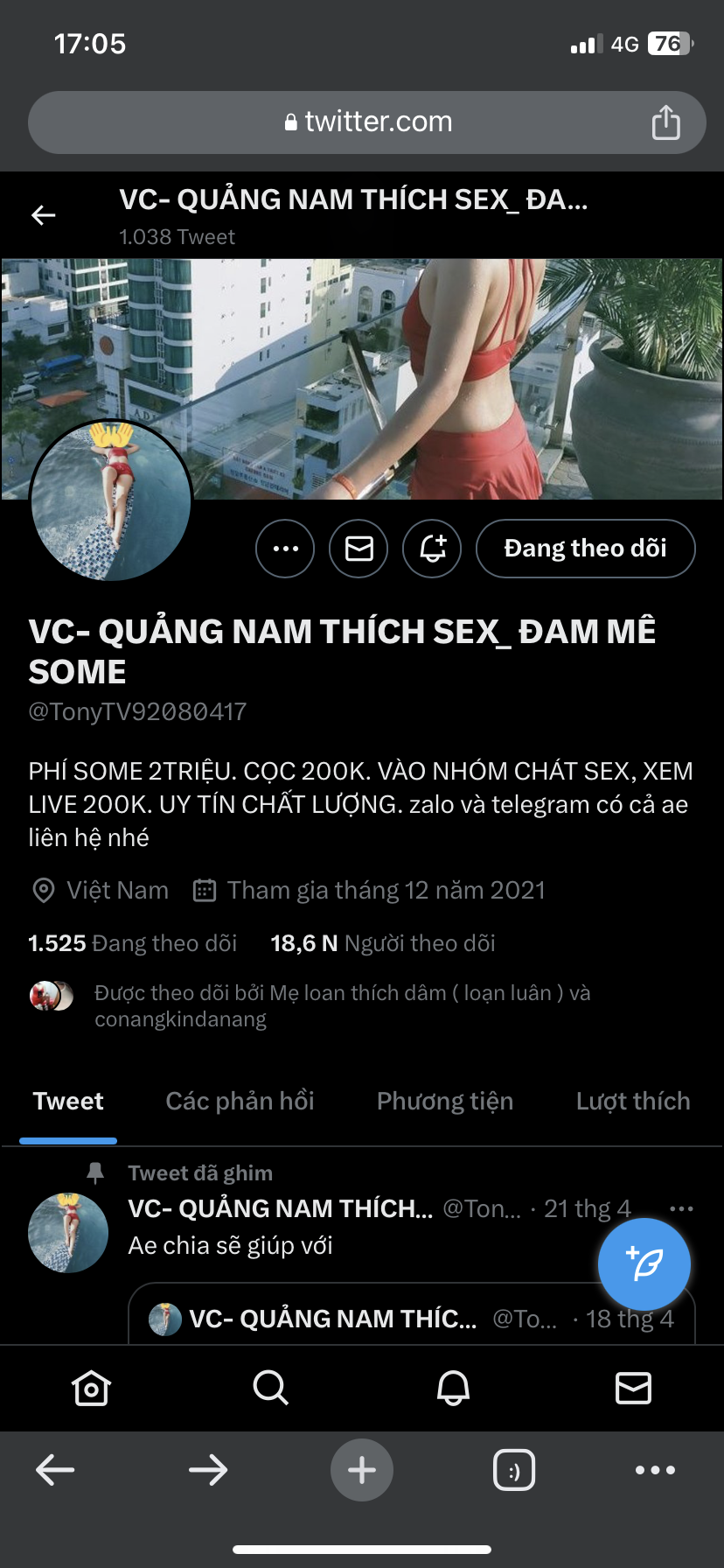Open a new browser tab

(362, 1470)
